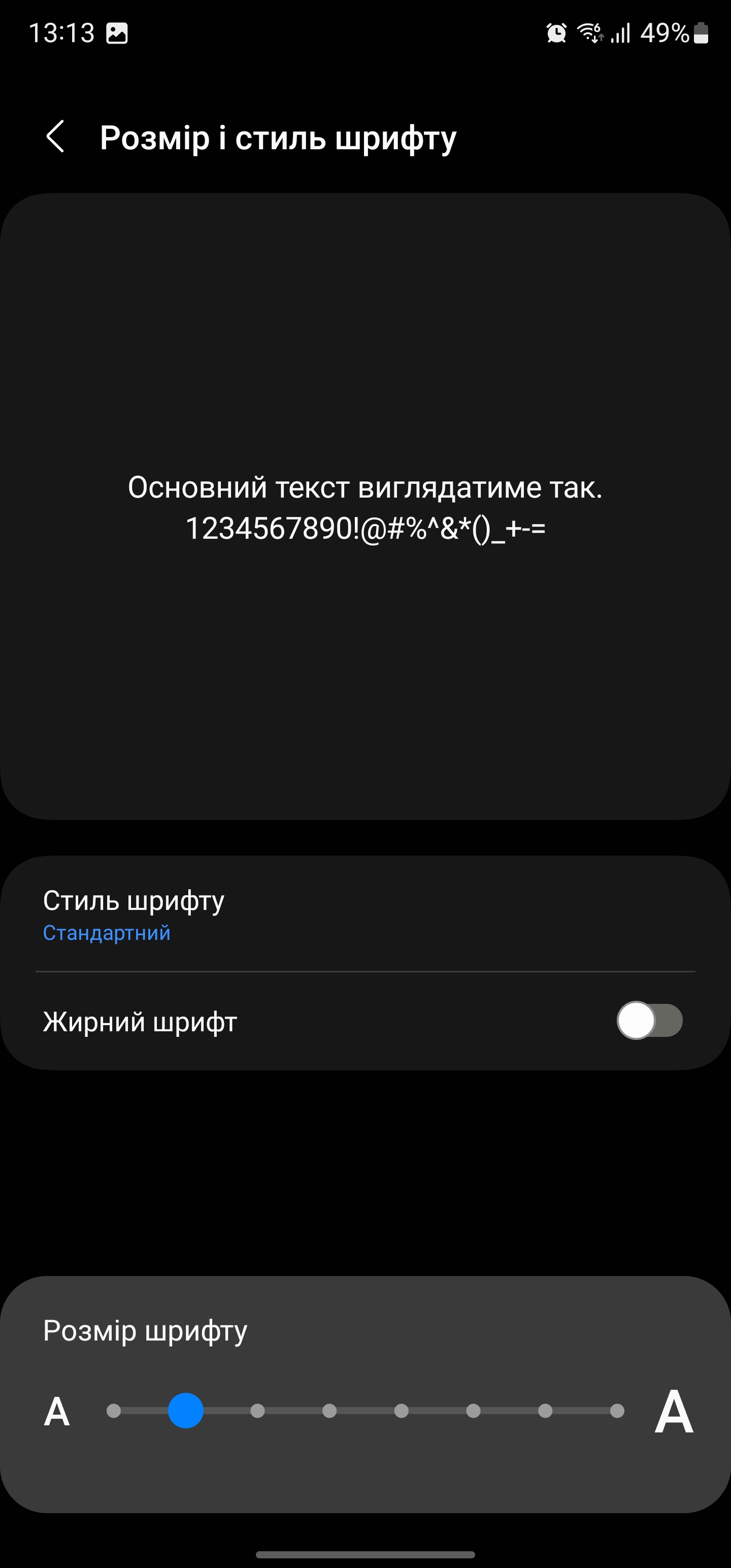
Task: Go back from Розмір і стиль шрифту
Action: [x=55, y=137]
